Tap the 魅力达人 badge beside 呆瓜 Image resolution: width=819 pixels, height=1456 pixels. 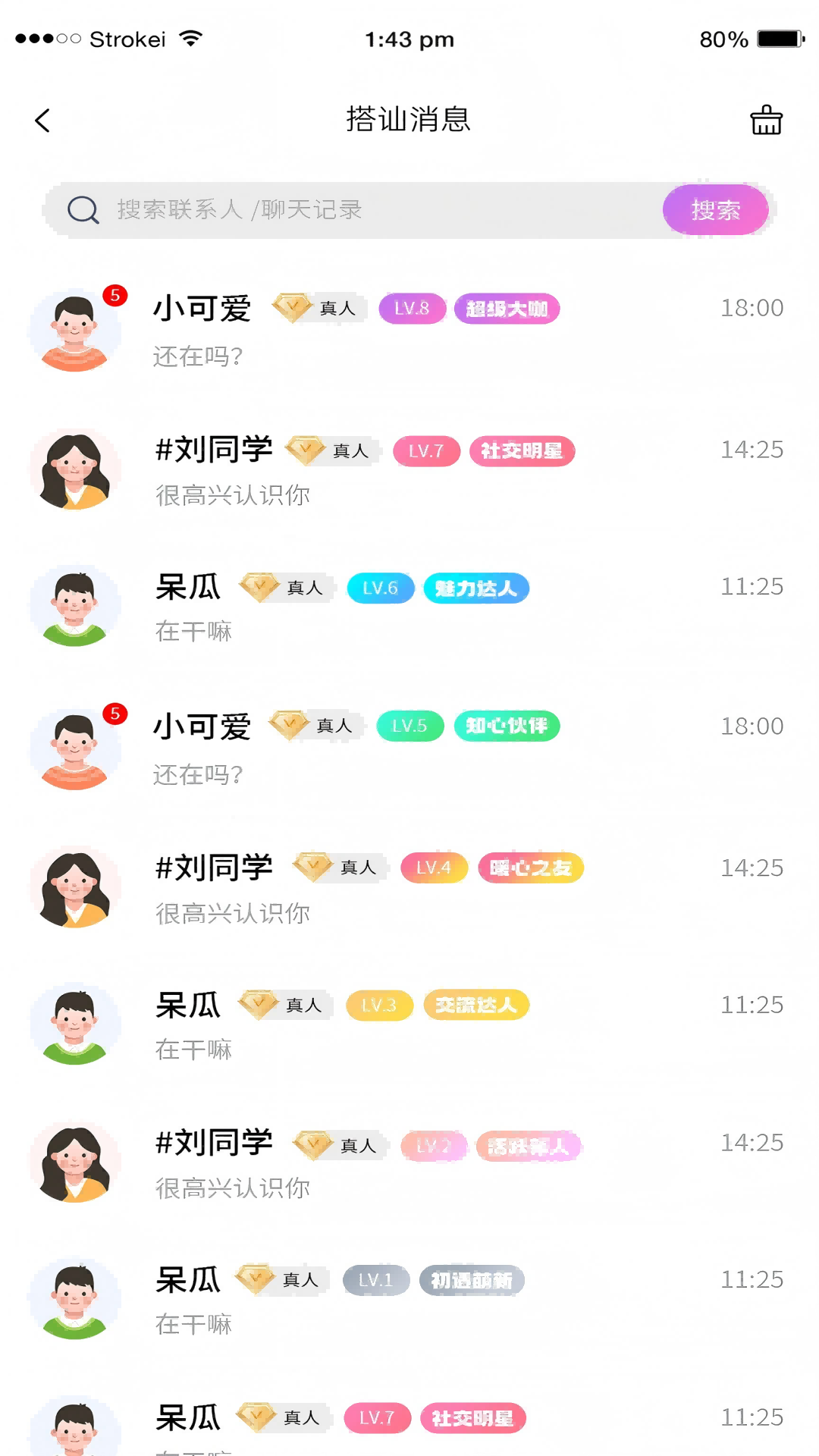click(476, 588)
